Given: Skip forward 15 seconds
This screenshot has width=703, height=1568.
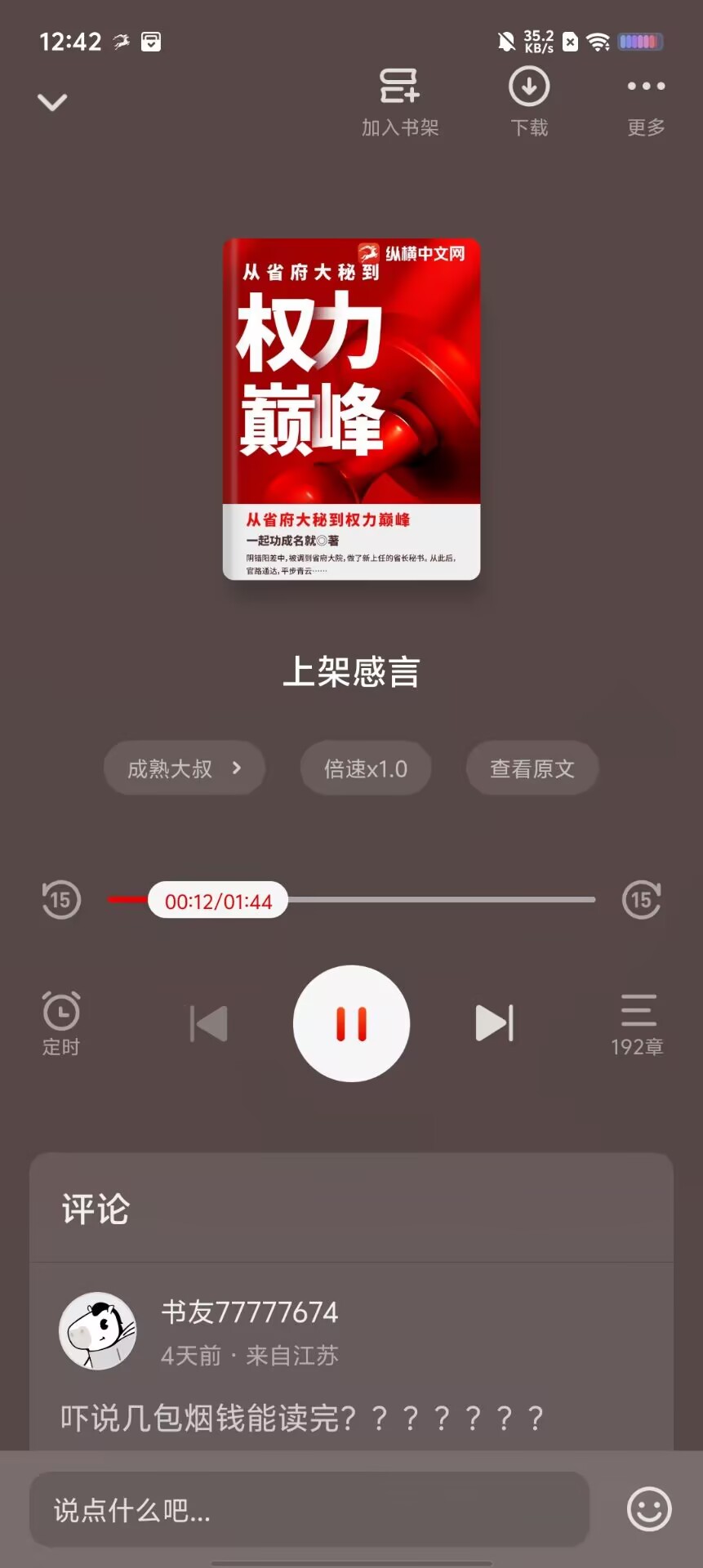Looking at the screenshot, I should pyautogui.click(x=642, y=900).
